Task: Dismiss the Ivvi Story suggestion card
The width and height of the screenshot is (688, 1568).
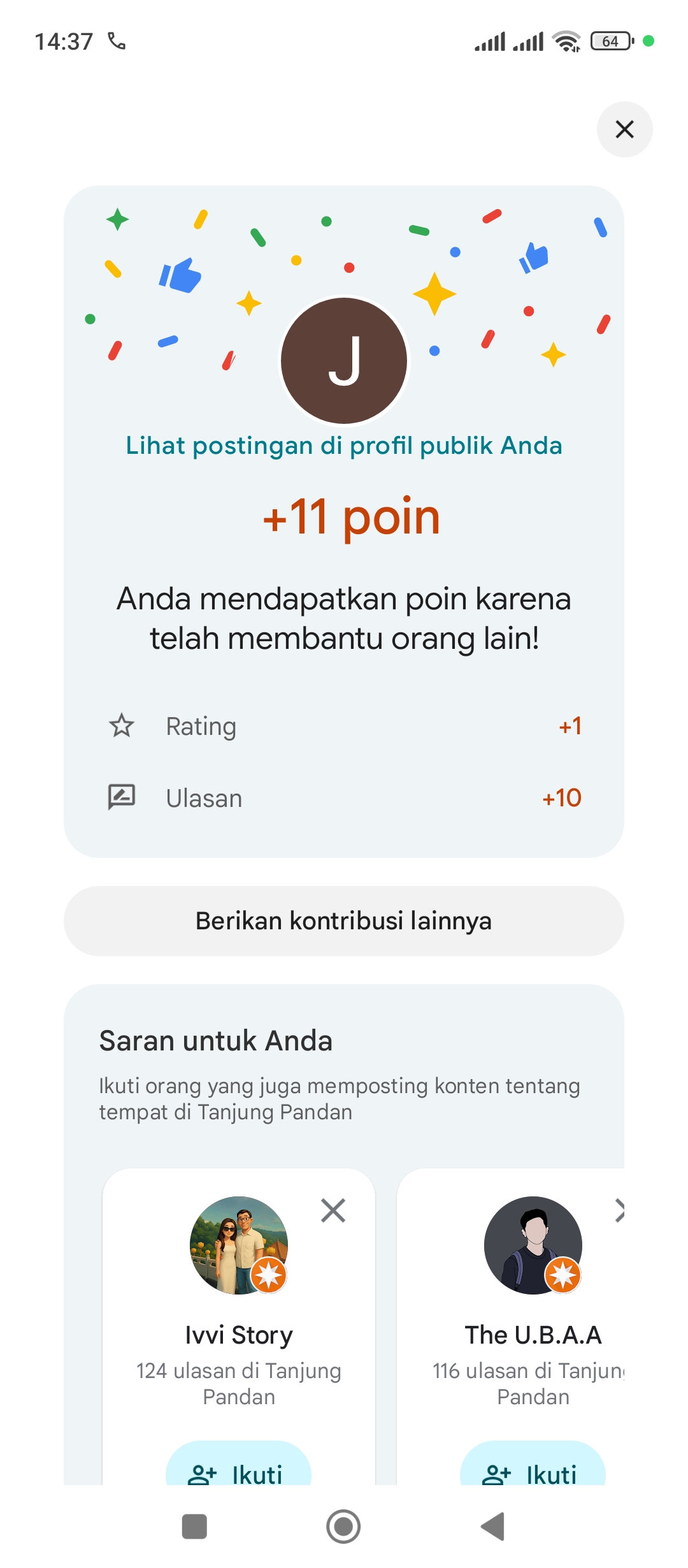Action: point(333,1210)
